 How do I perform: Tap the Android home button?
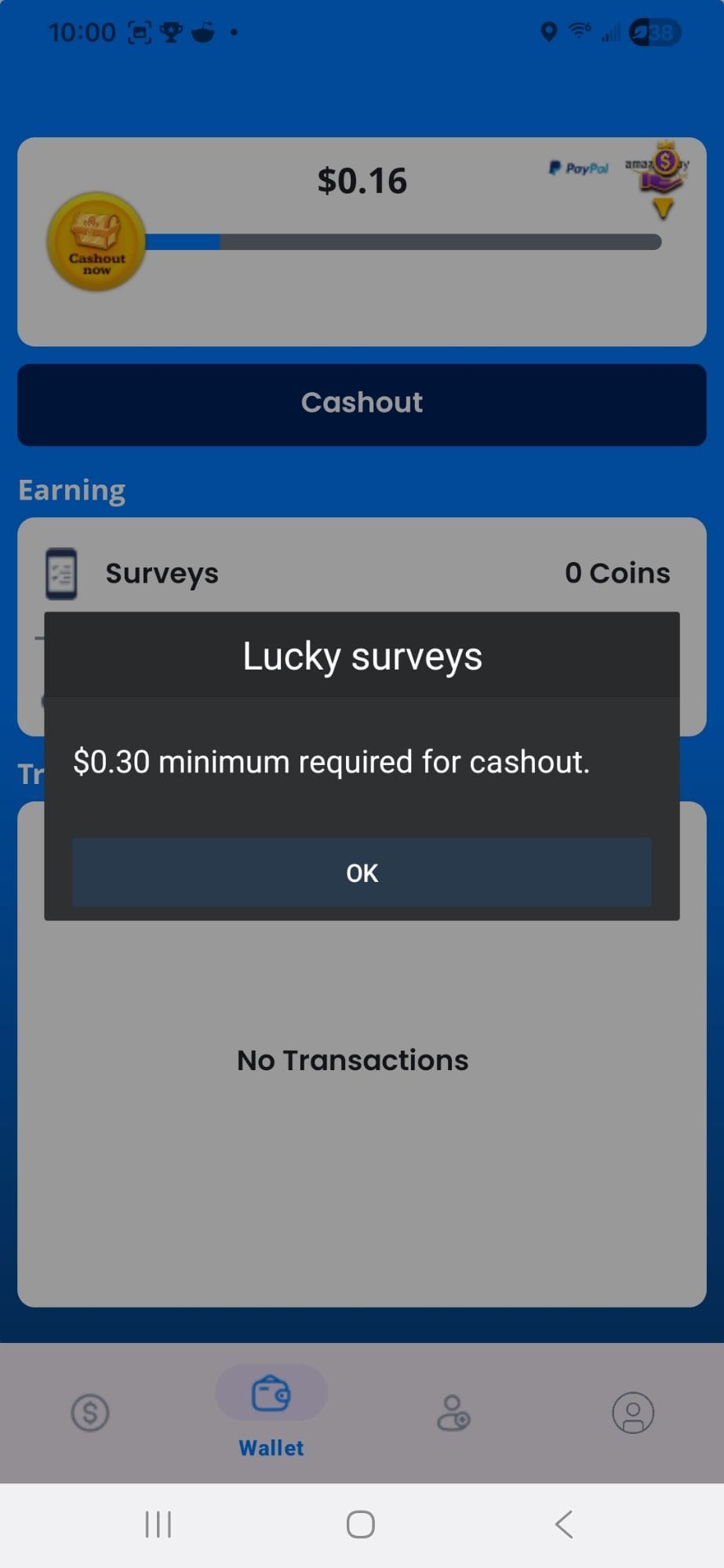pyautogui.click(x=361, y=1523)
